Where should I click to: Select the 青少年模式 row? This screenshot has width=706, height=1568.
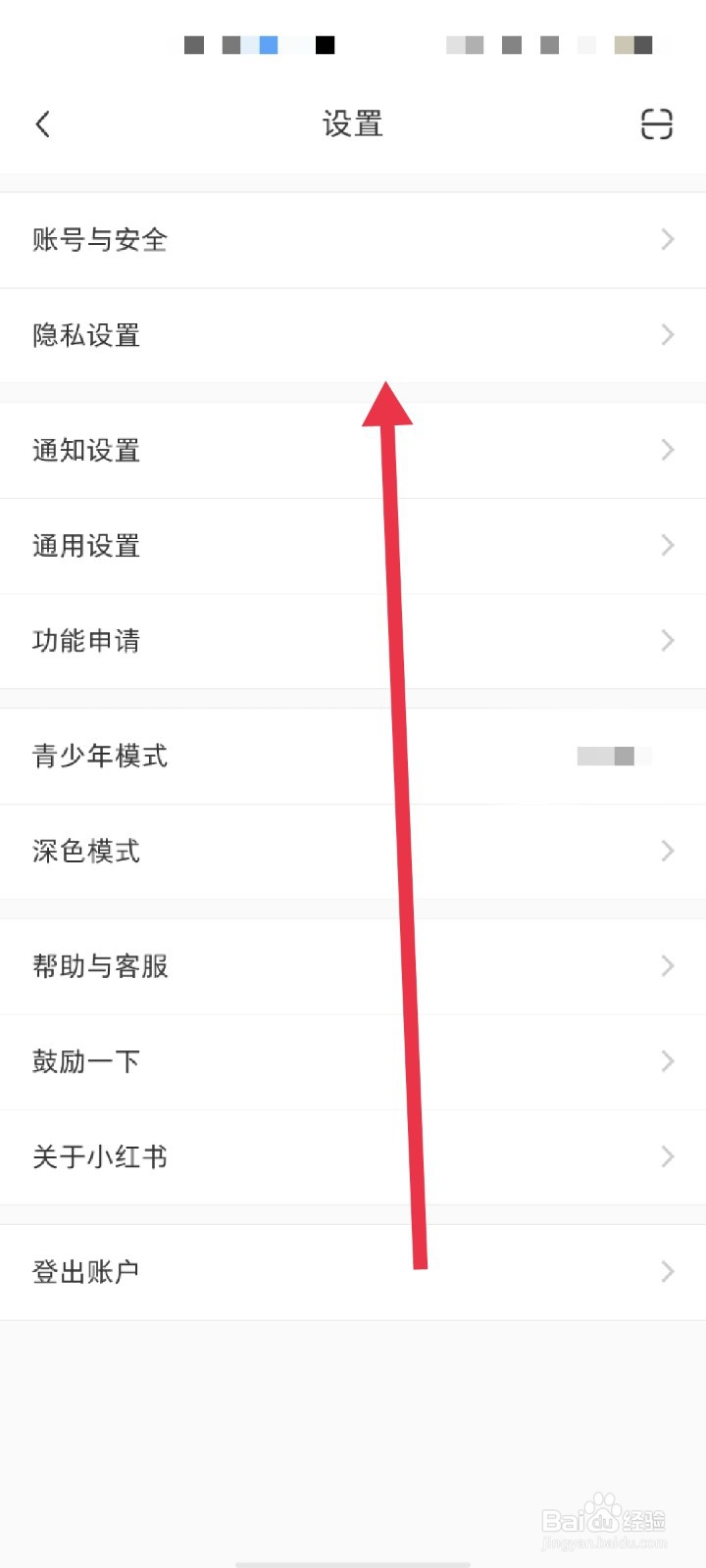tap(99, 756)
